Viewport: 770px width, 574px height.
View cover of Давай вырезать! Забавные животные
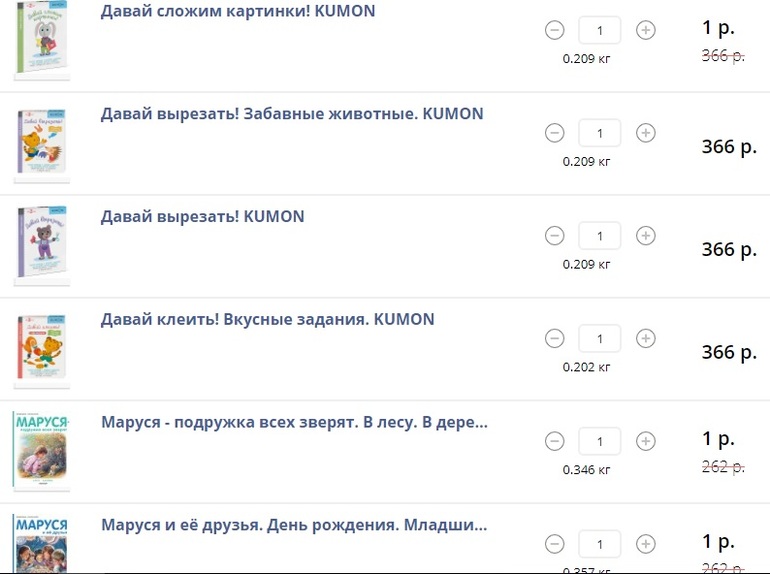pyautogui.click(x=41, y=142)
